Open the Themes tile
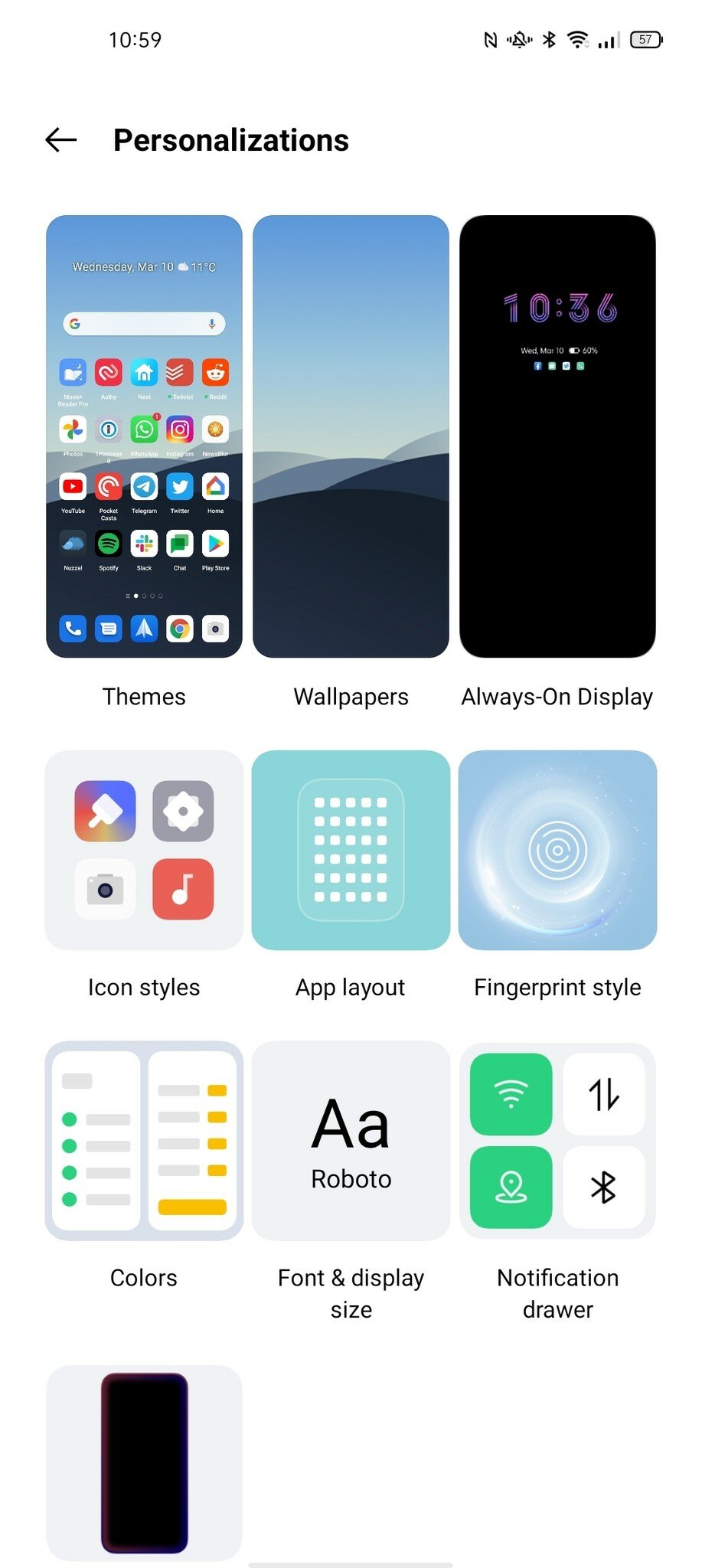This screenshot has height=1568, width=702. tap(144, 436)
